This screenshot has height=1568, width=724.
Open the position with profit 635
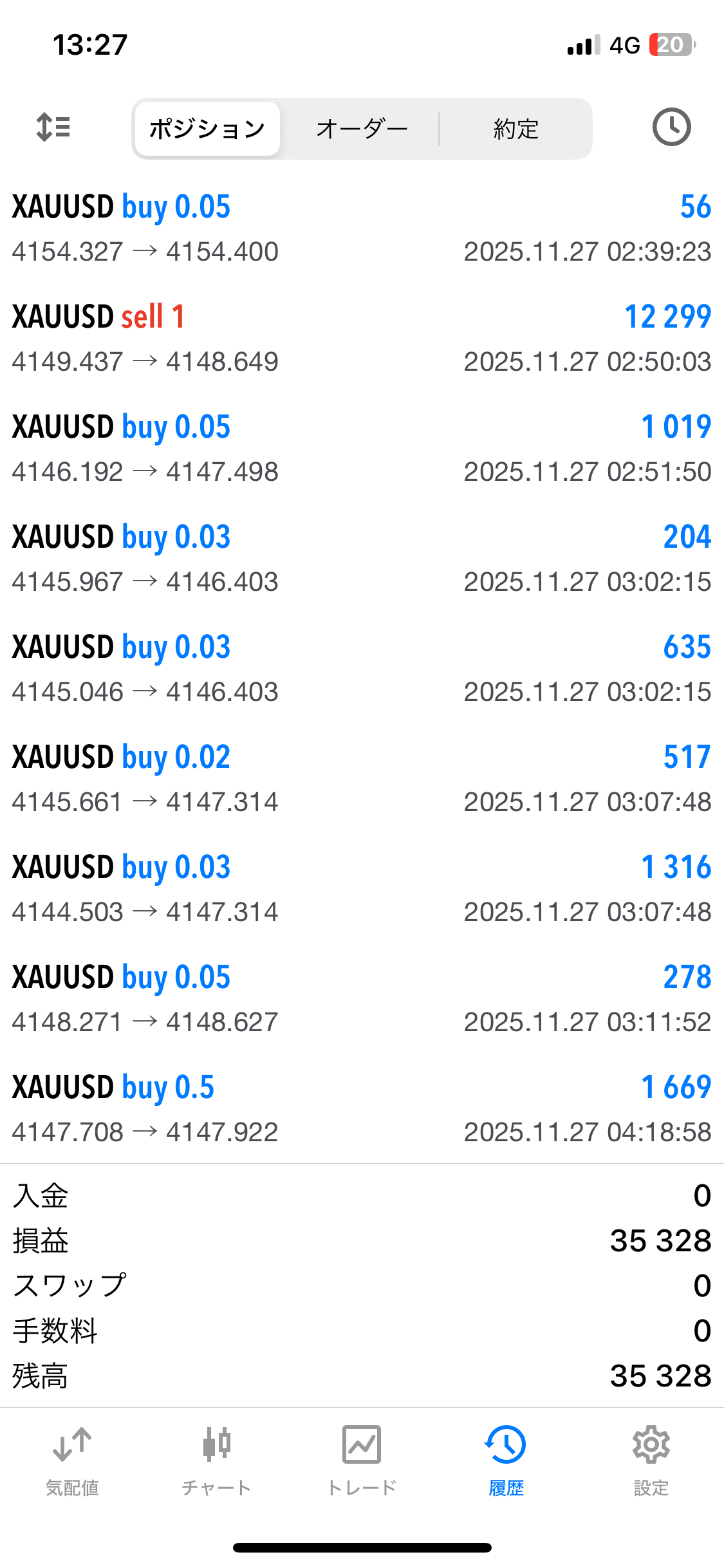[x=362, y=669]
